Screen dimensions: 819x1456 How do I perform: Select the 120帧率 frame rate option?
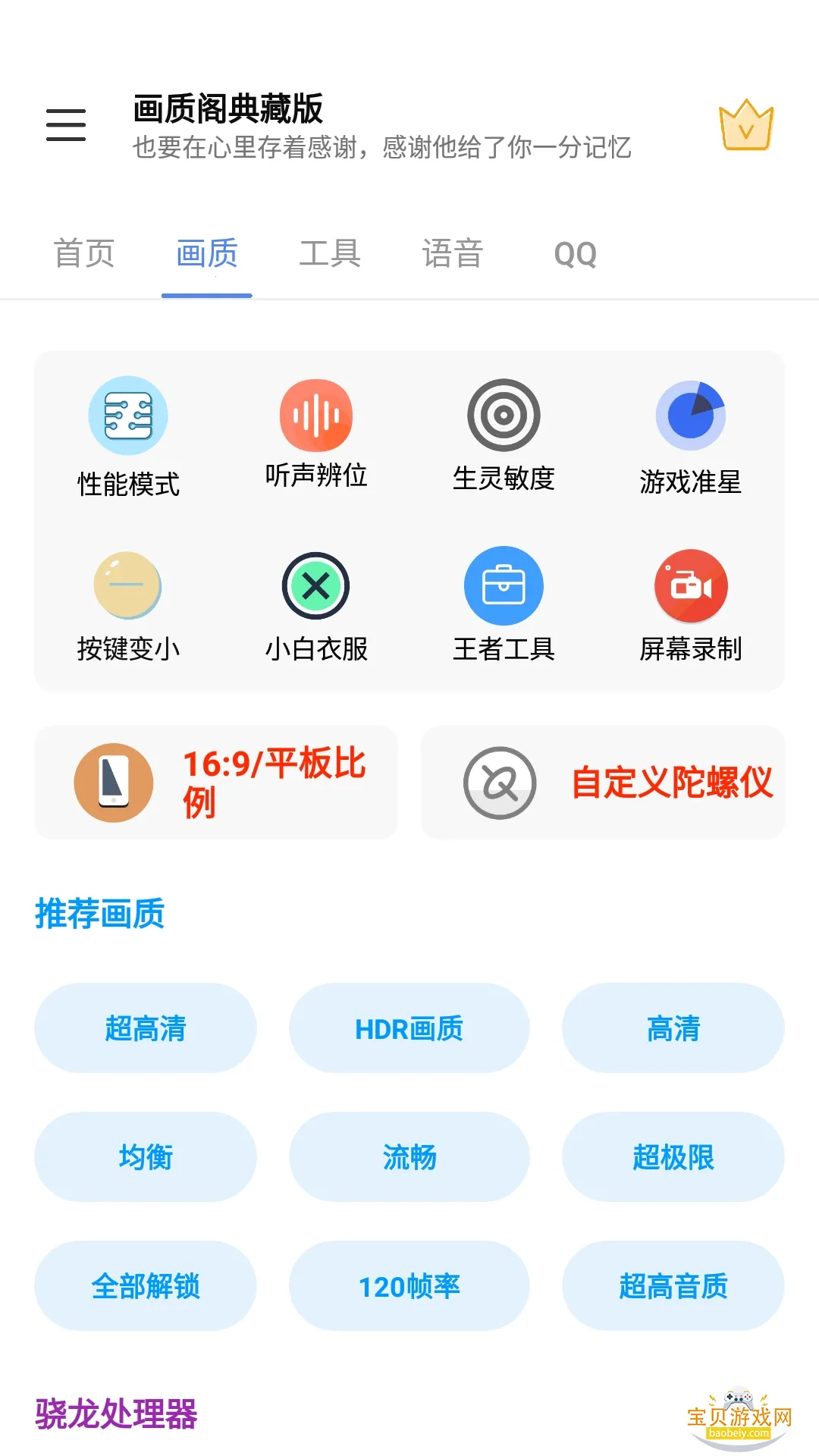pos(409,1285)
